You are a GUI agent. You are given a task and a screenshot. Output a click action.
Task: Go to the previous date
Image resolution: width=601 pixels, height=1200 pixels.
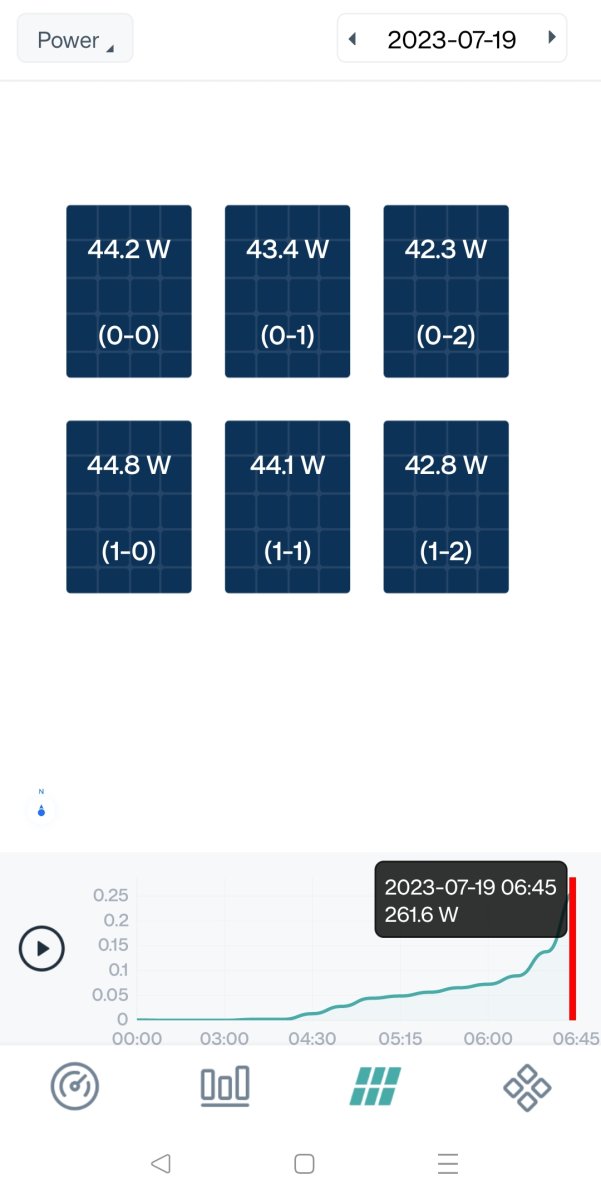click(x=352, y=39)
